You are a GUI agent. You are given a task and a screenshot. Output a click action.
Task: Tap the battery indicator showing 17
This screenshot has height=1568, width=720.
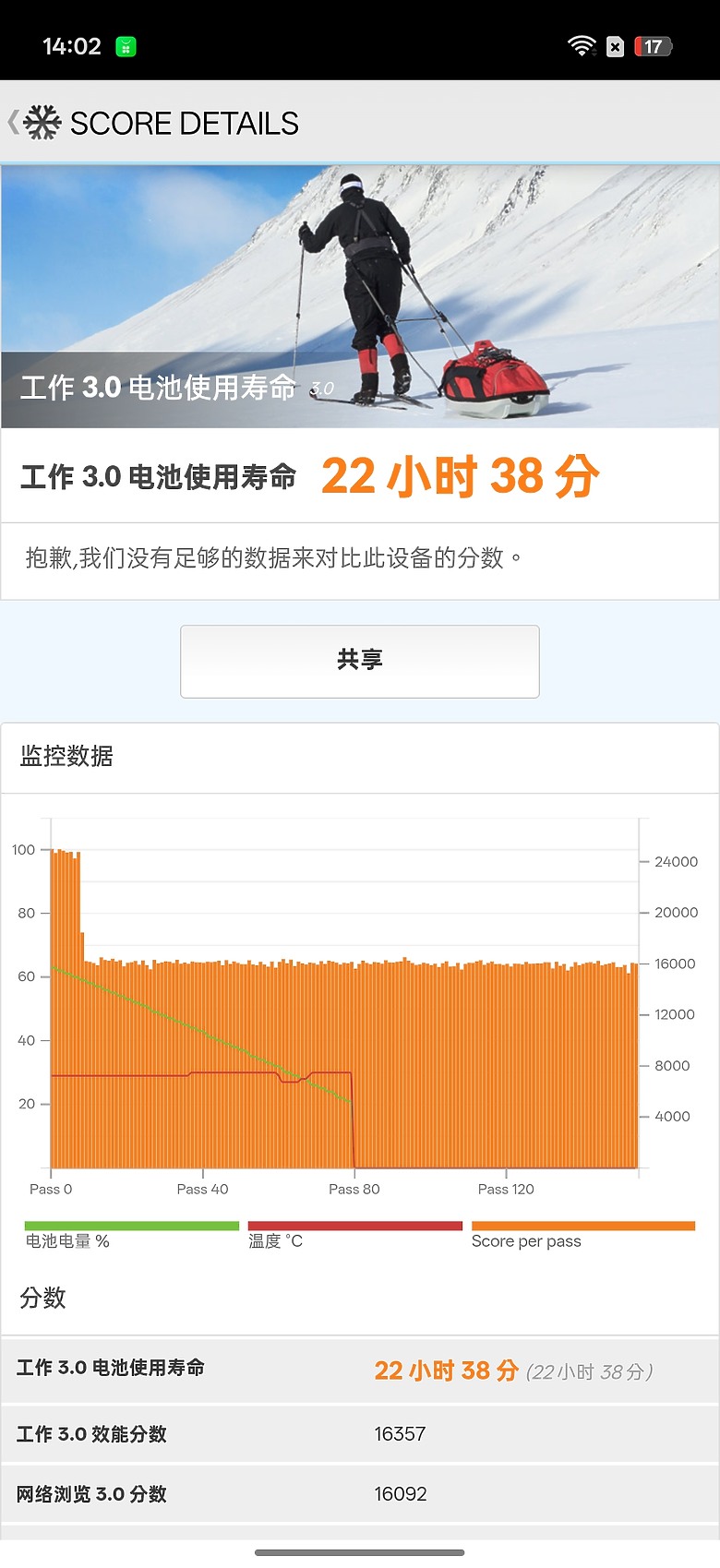click(654, 46)
